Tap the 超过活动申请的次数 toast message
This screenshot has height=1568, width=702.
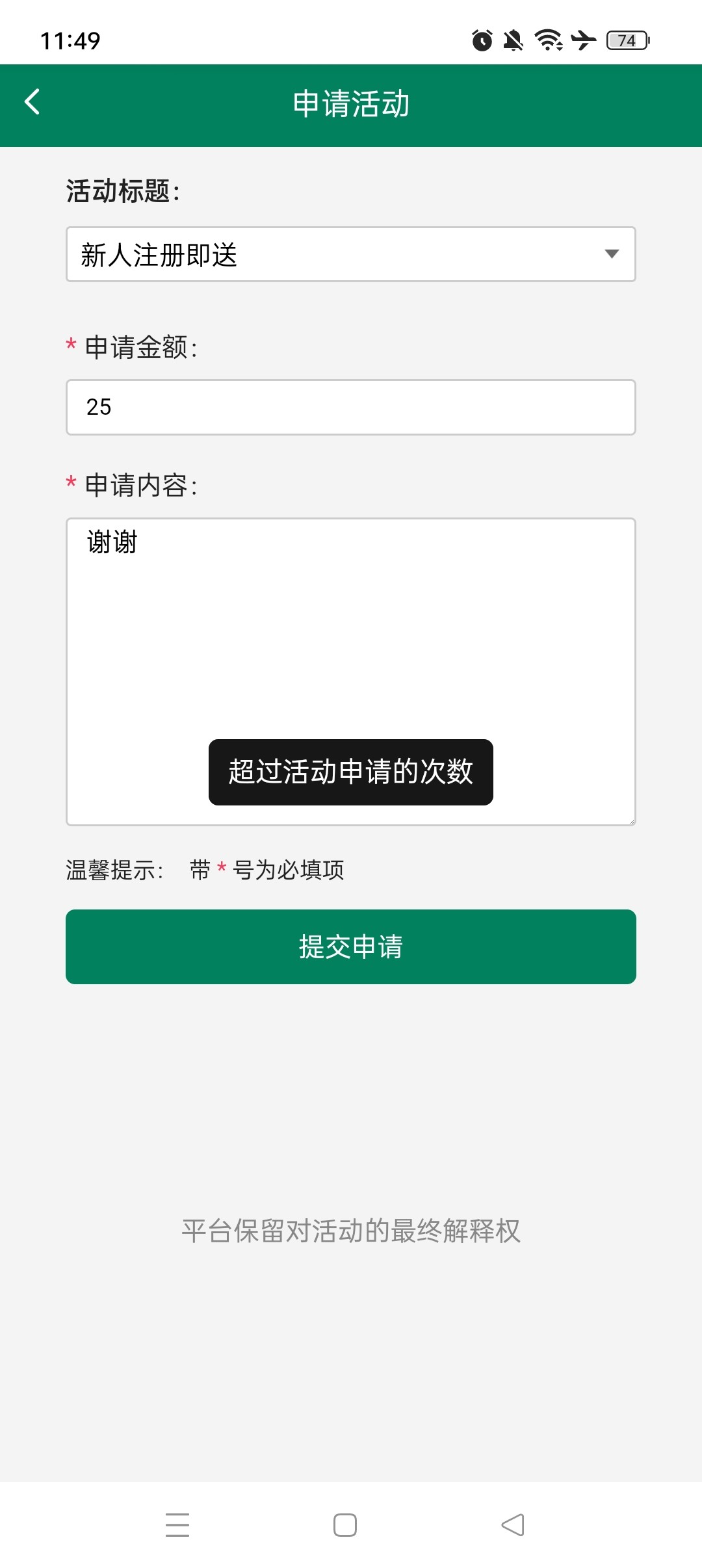tap(350, 772)
